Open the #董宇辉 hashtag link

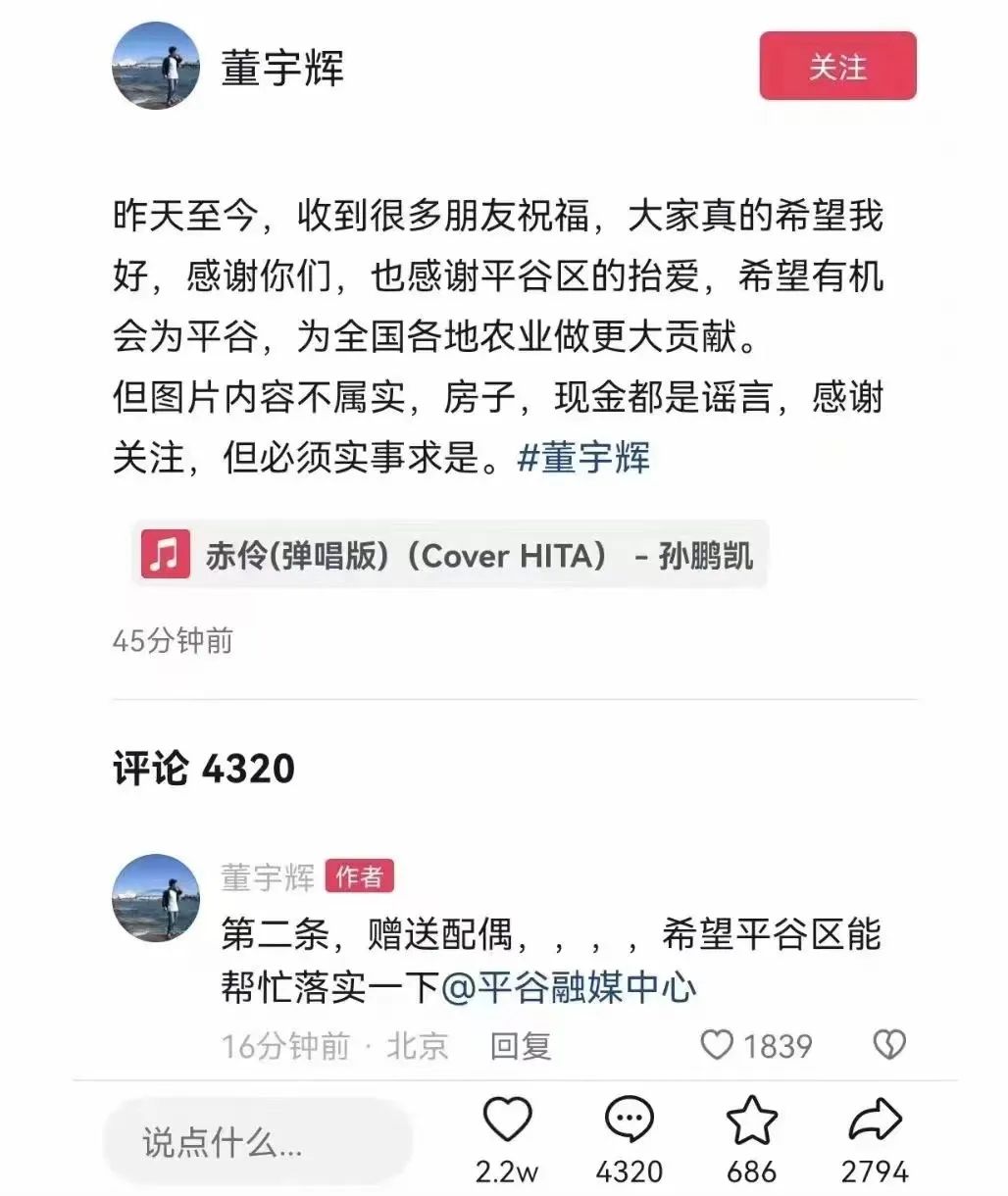(583, 457)
